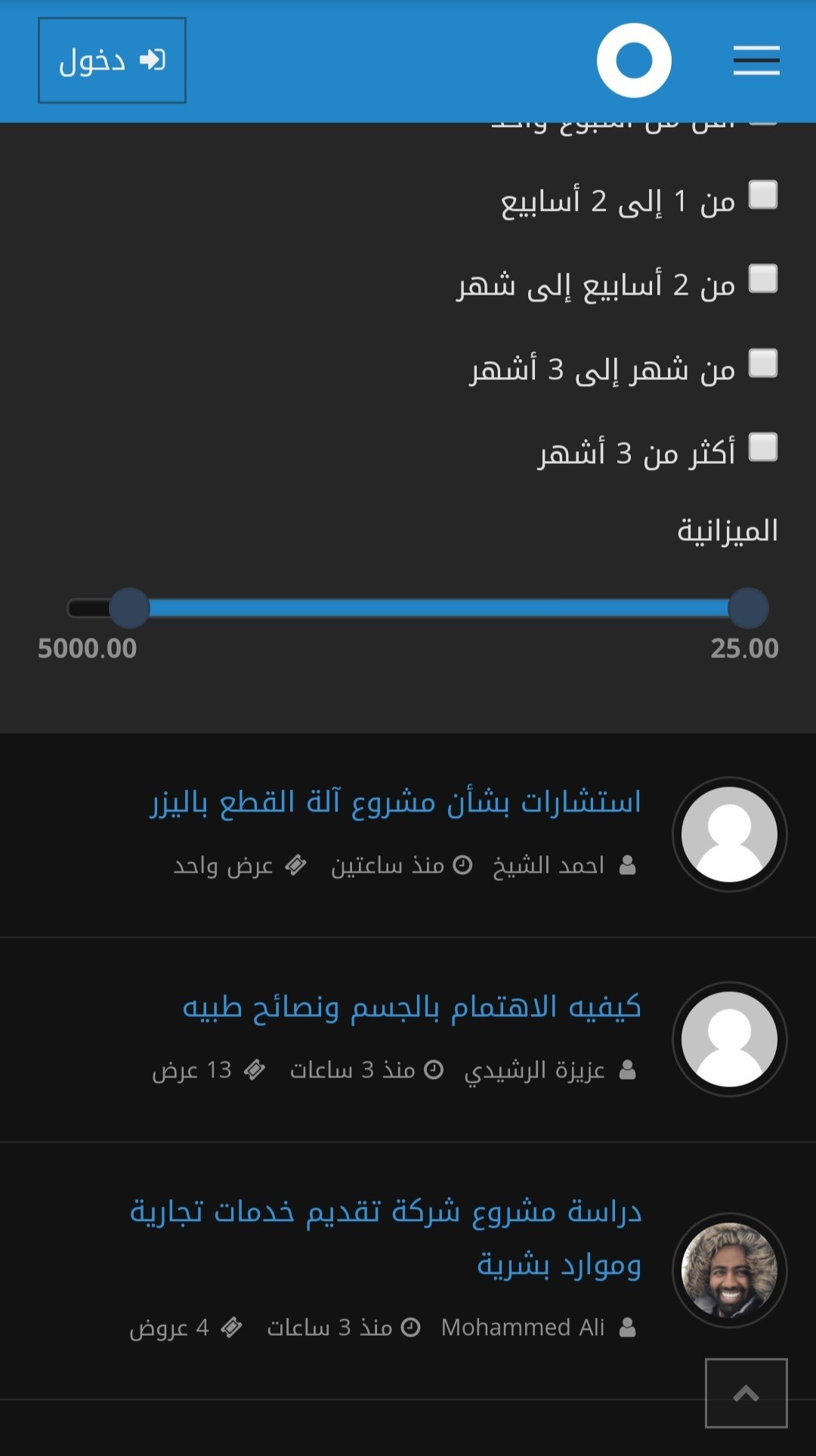816x1456 pixels.
Task: Open the hamburger menu
Action: pyautogui.click(x=756, y=60)
